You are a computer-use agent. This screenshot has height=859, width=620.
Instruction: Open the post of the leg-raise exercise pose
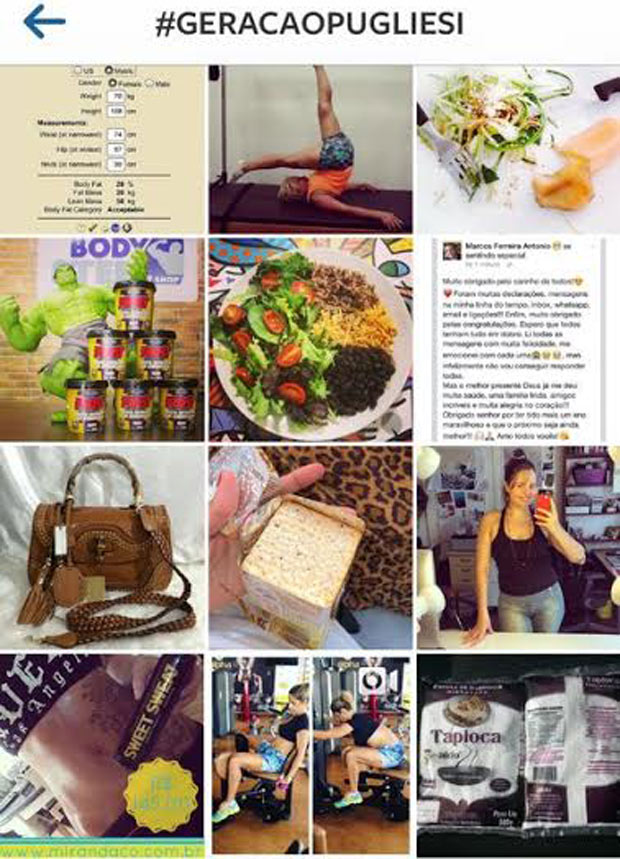(310, 148)
